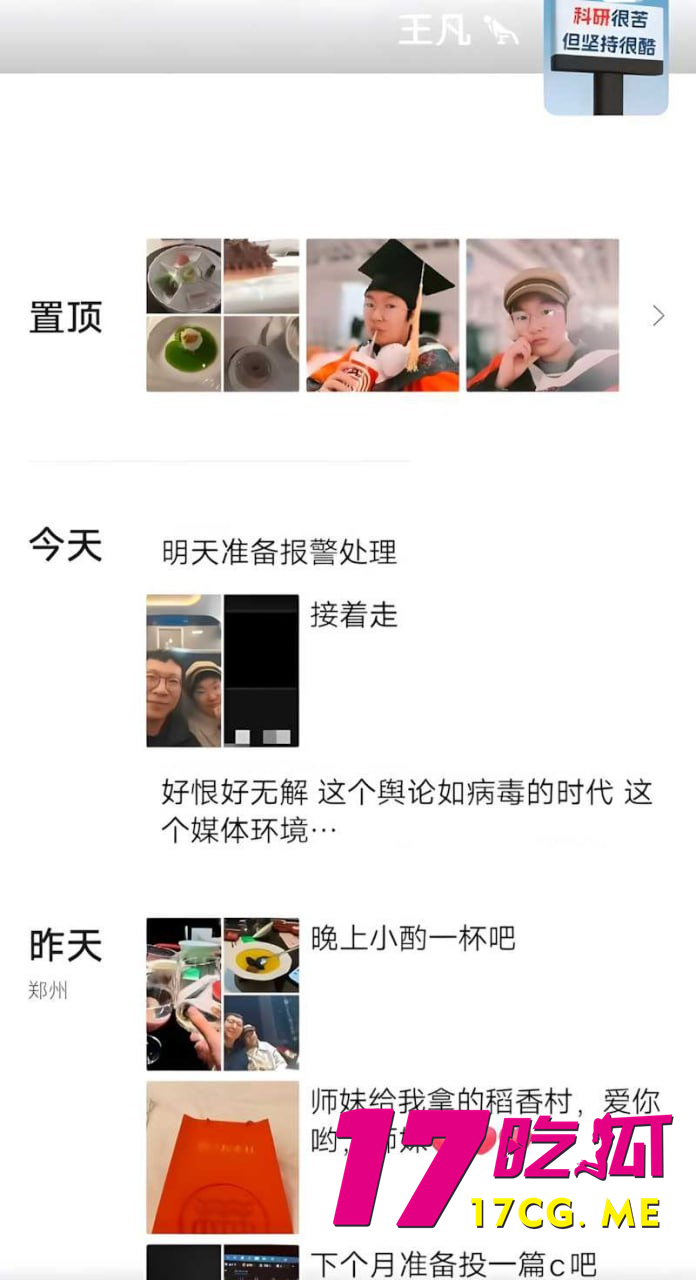
Task: Open the "下个月准备投一篇c吧" post
Action: [452, 1263]
